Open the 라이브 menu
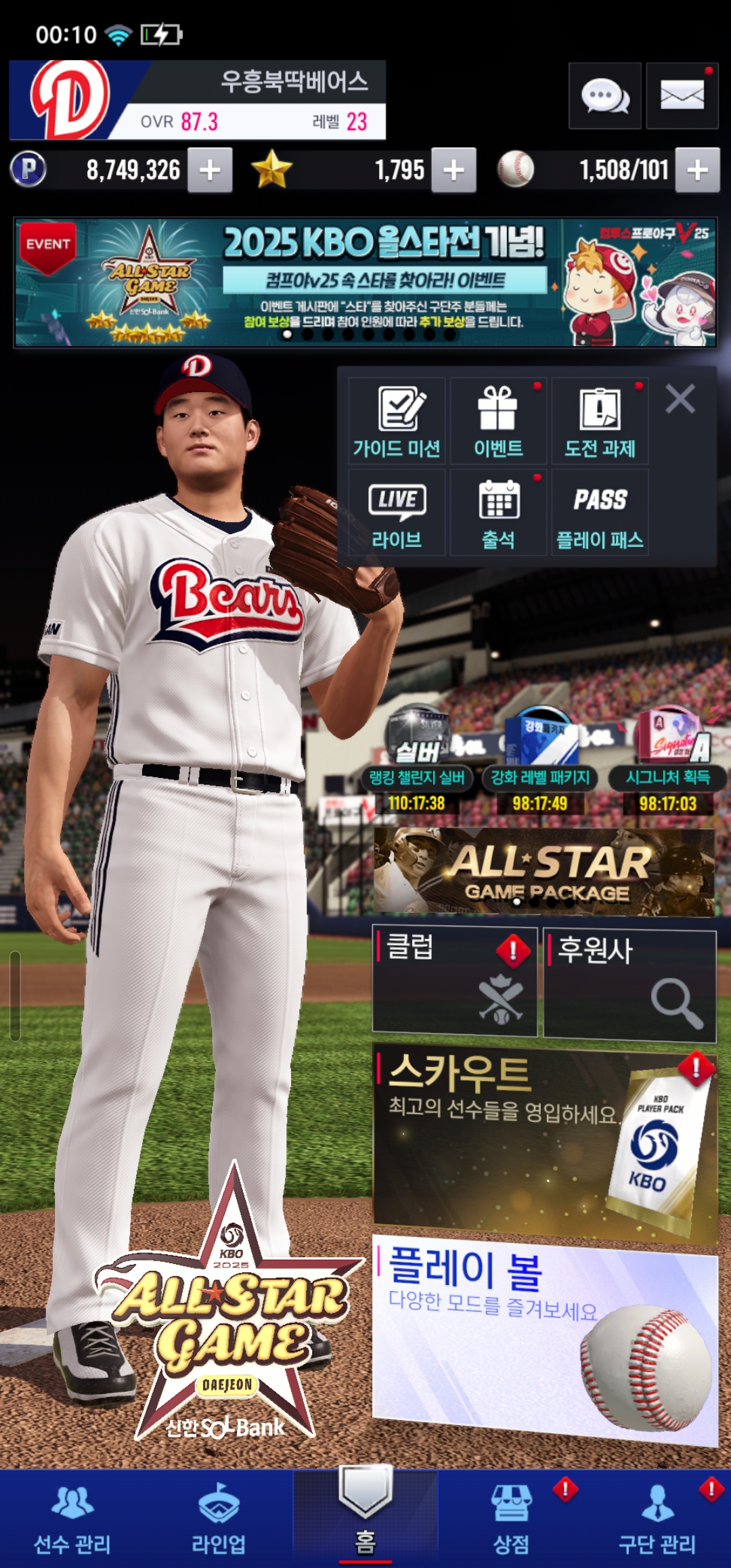The width and height of the screenshot is (731, 1568). click(x=397, y=513)
